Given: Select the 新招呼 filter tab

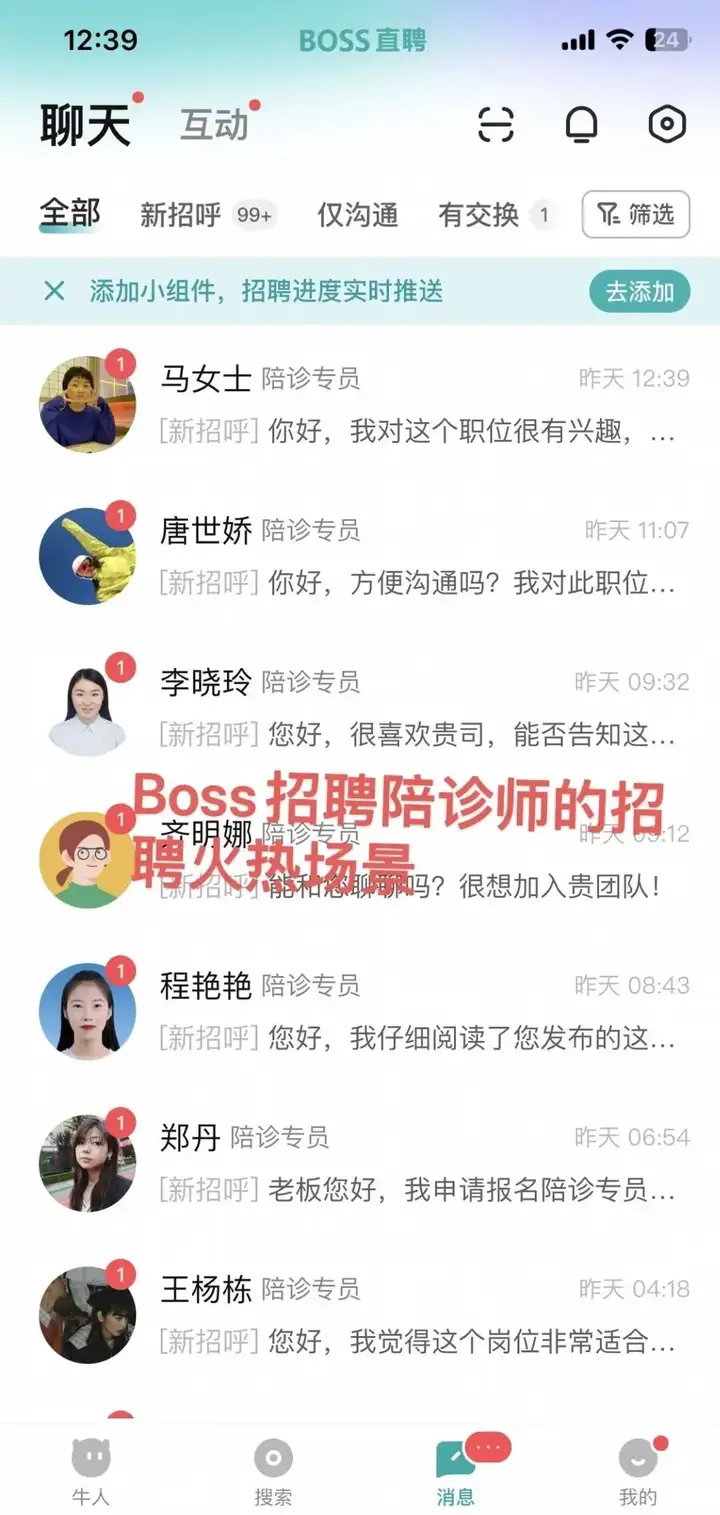Looking at the screenshot, I should (181, 214).
